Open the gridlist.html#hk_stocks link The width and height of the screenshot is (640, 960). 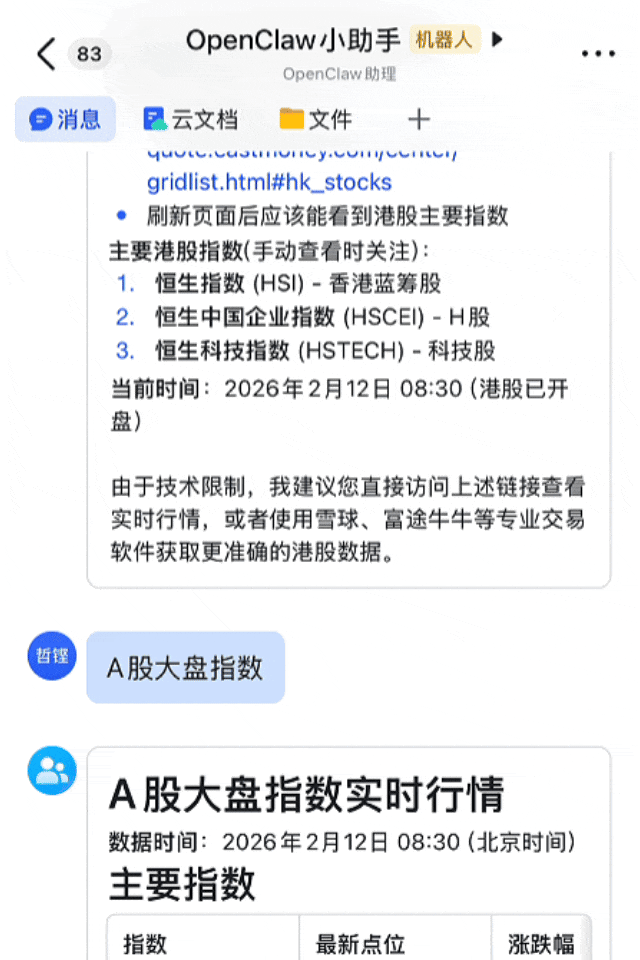tap(269, 182)
